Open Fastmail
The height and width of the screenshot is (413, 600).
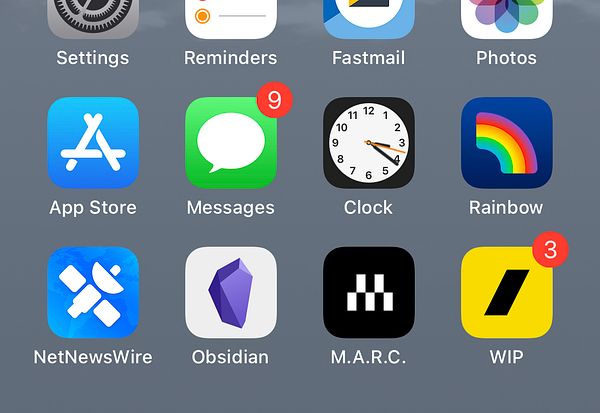[369, 20]
